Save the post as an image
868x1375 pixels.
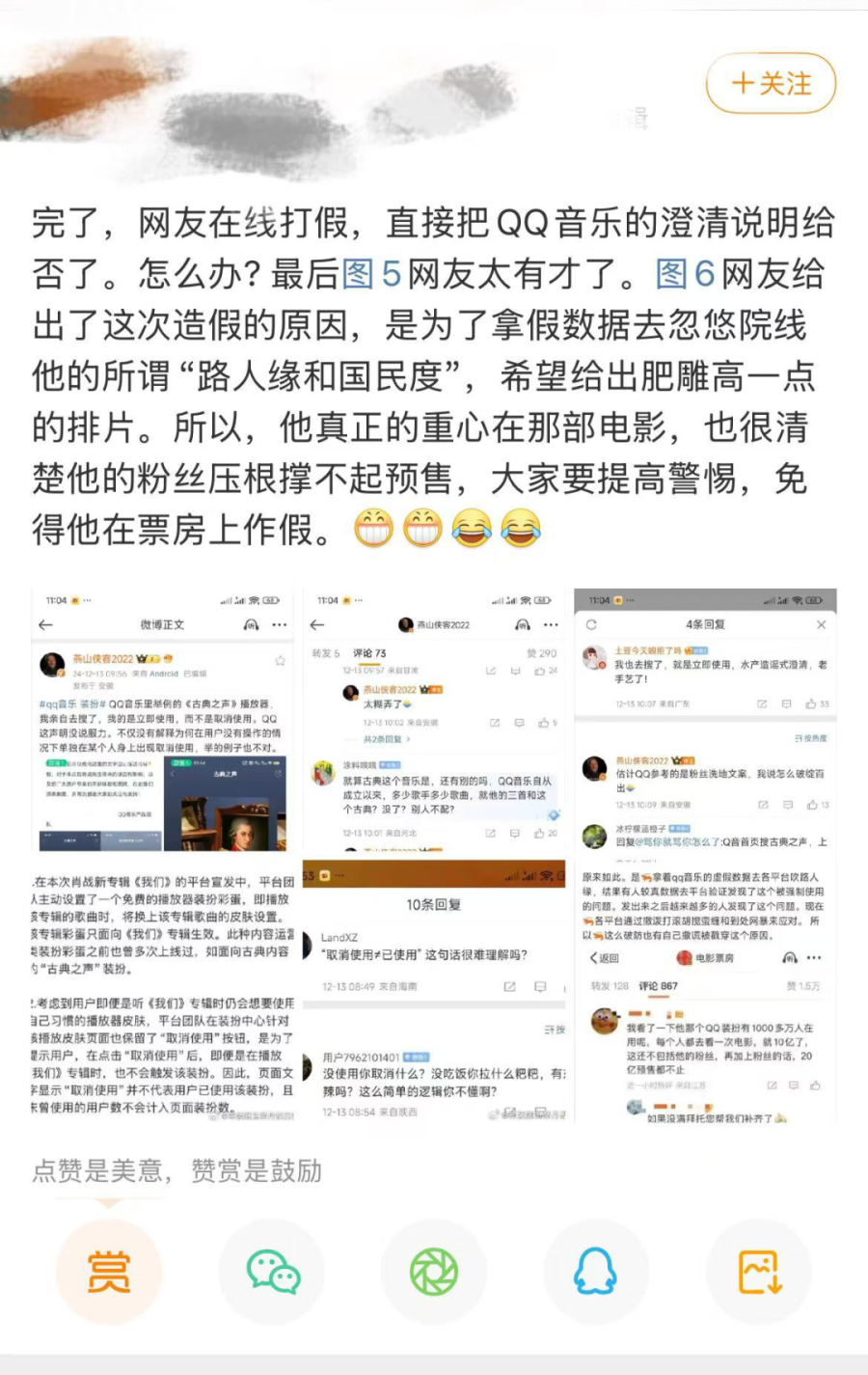coord(759,1271)
